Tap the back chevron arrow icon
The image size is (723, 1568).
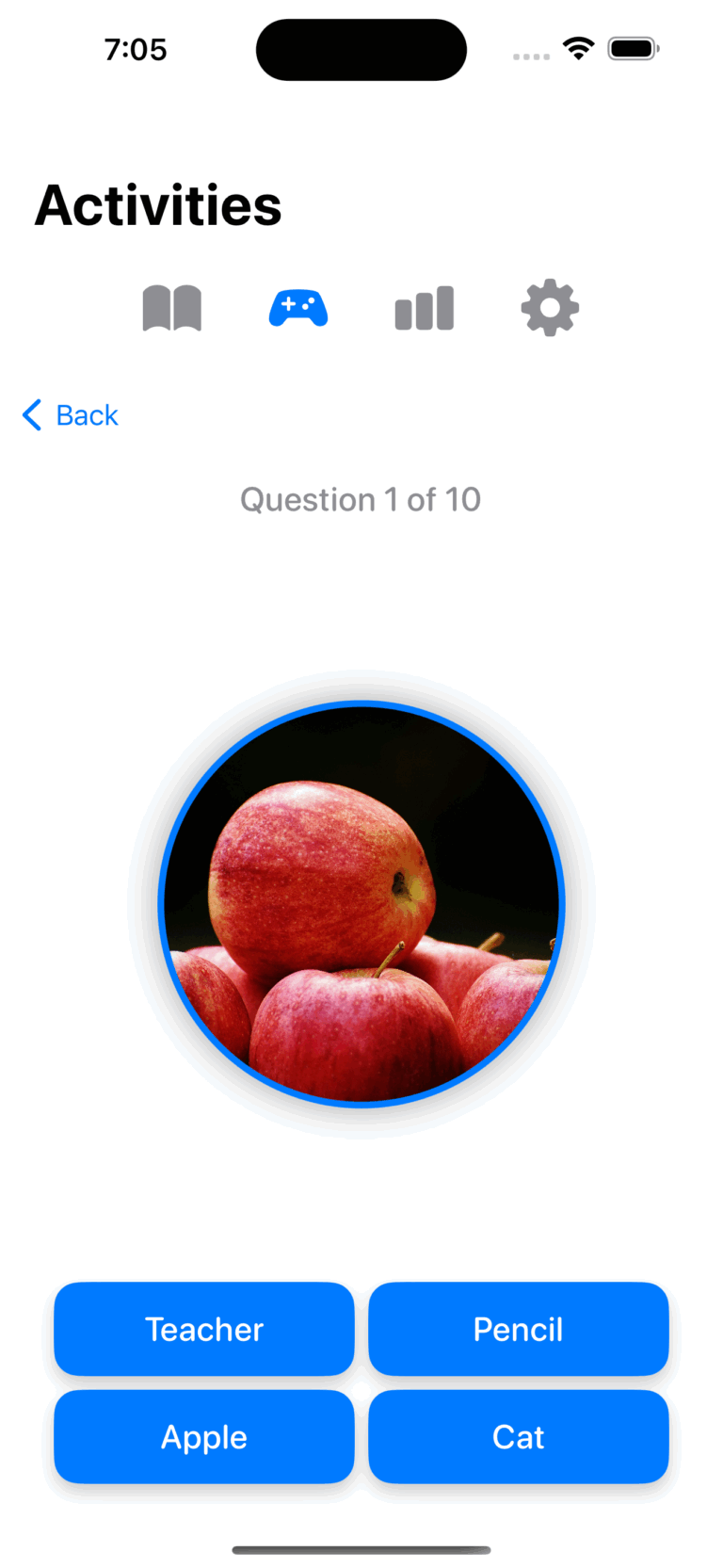coord(31,414)
